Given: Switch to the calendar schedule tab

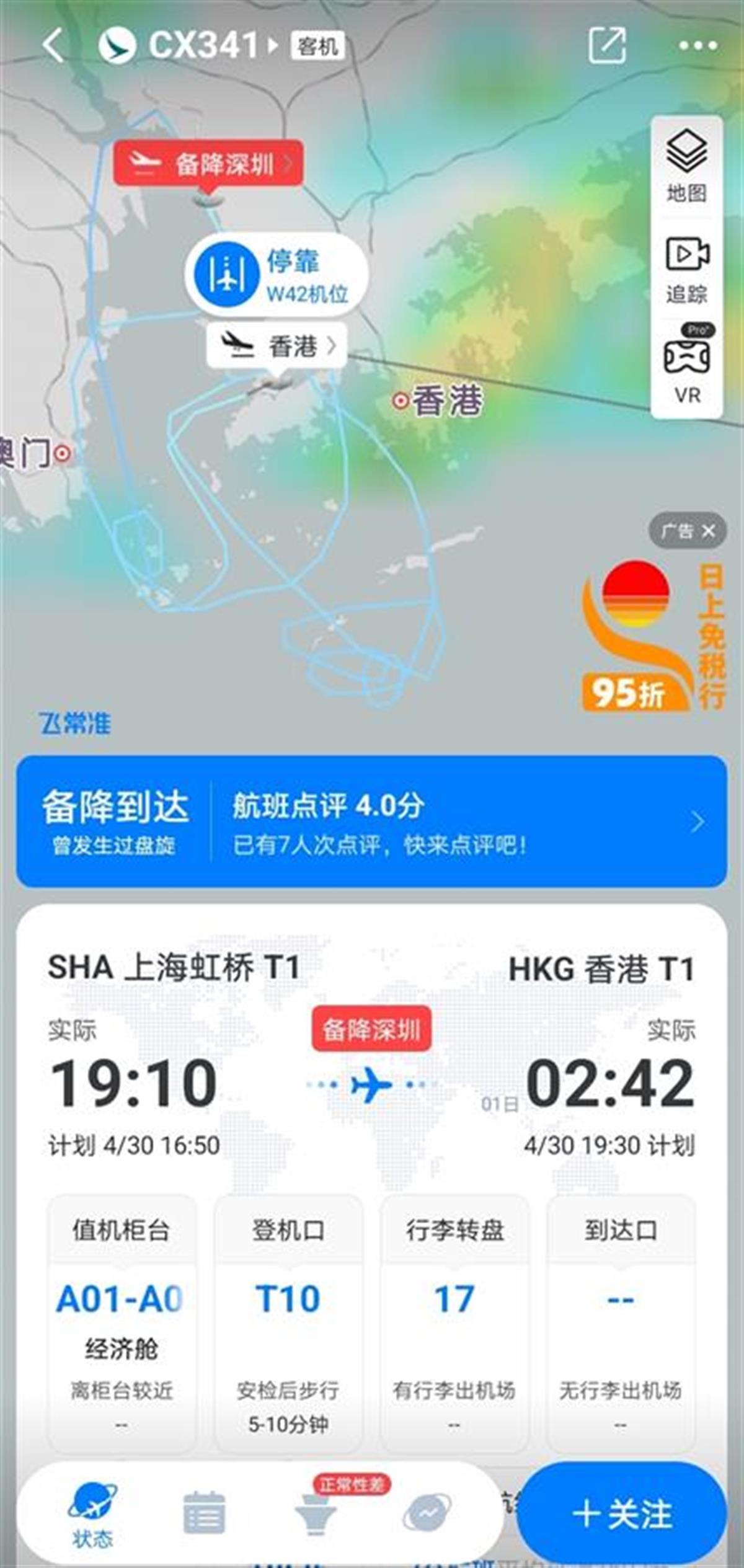Looking at the screenshot, I should point(204,1512).
